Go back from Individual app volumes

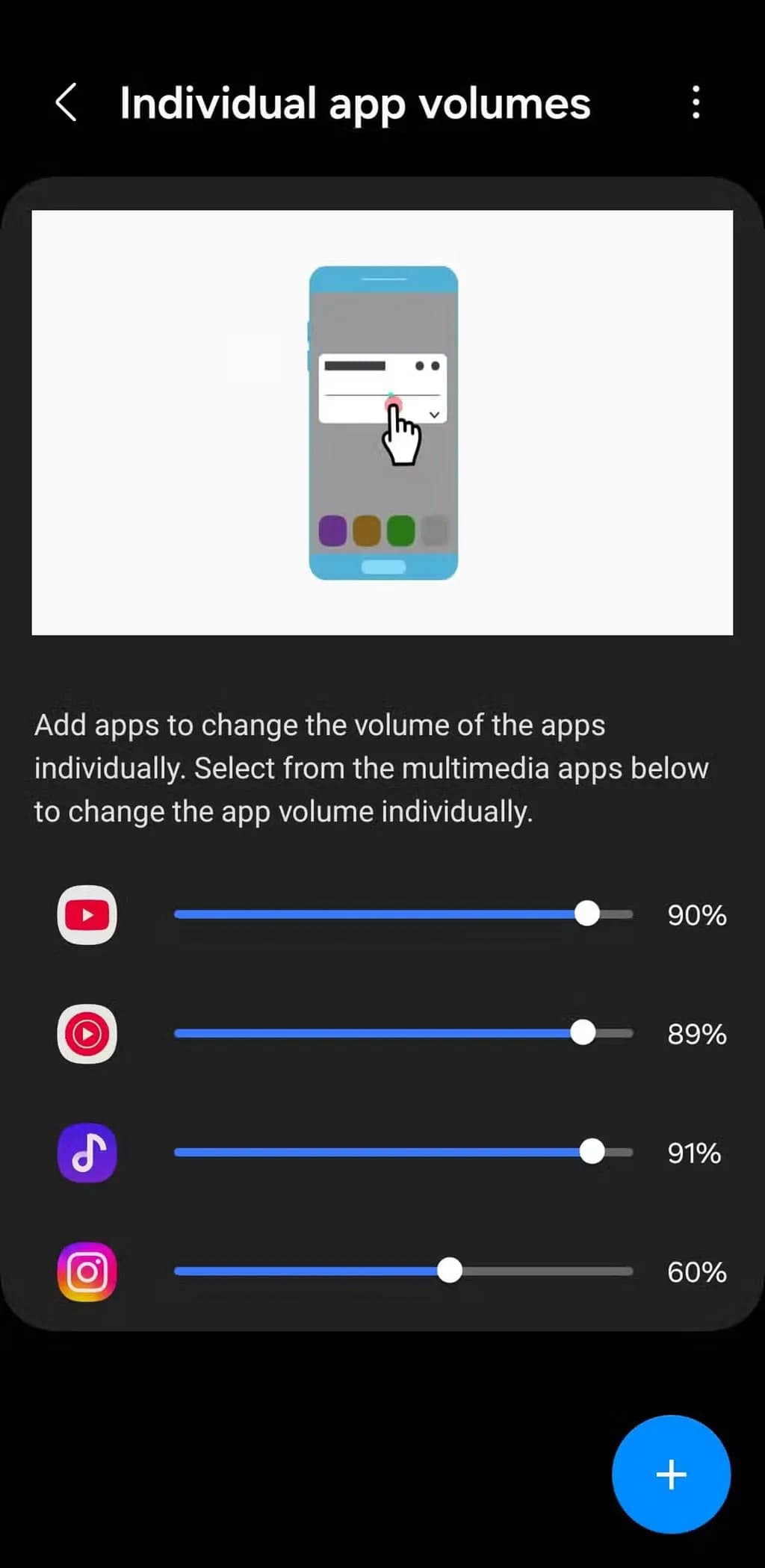66,102
